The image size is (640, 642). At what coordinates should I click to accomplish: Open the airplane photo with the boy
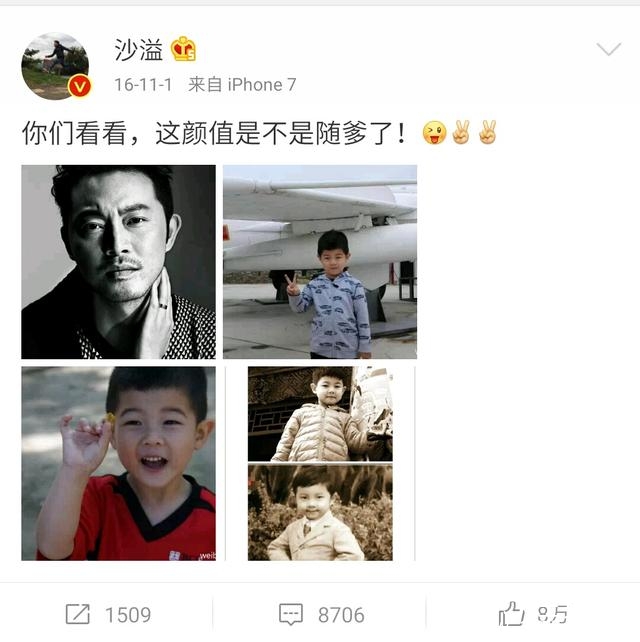(320, 262)
